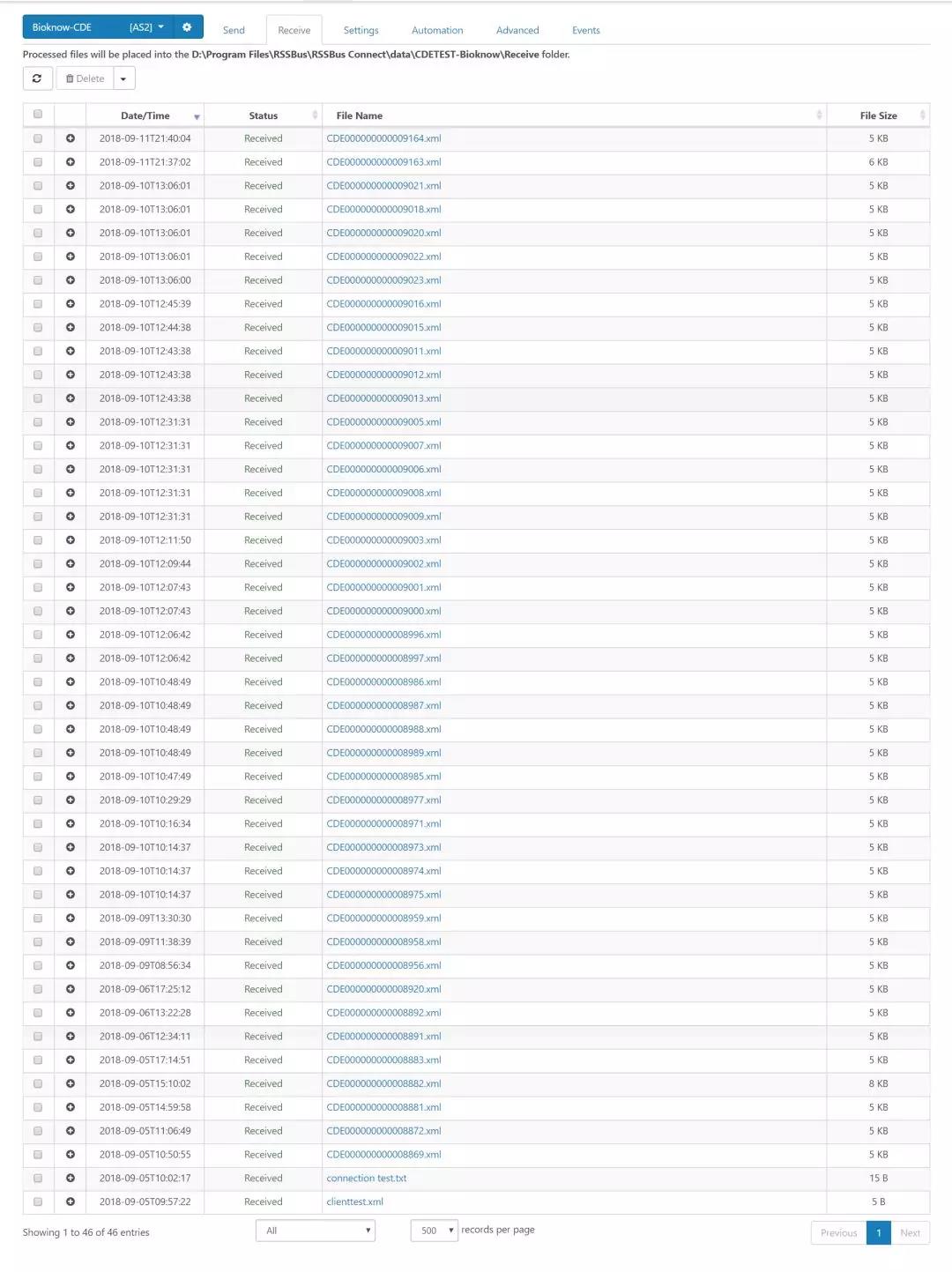The height and width of the screenshot is (1272, 952).
Task: Expand the row for CDE000000000009163.xml
Action: (71, 162)
